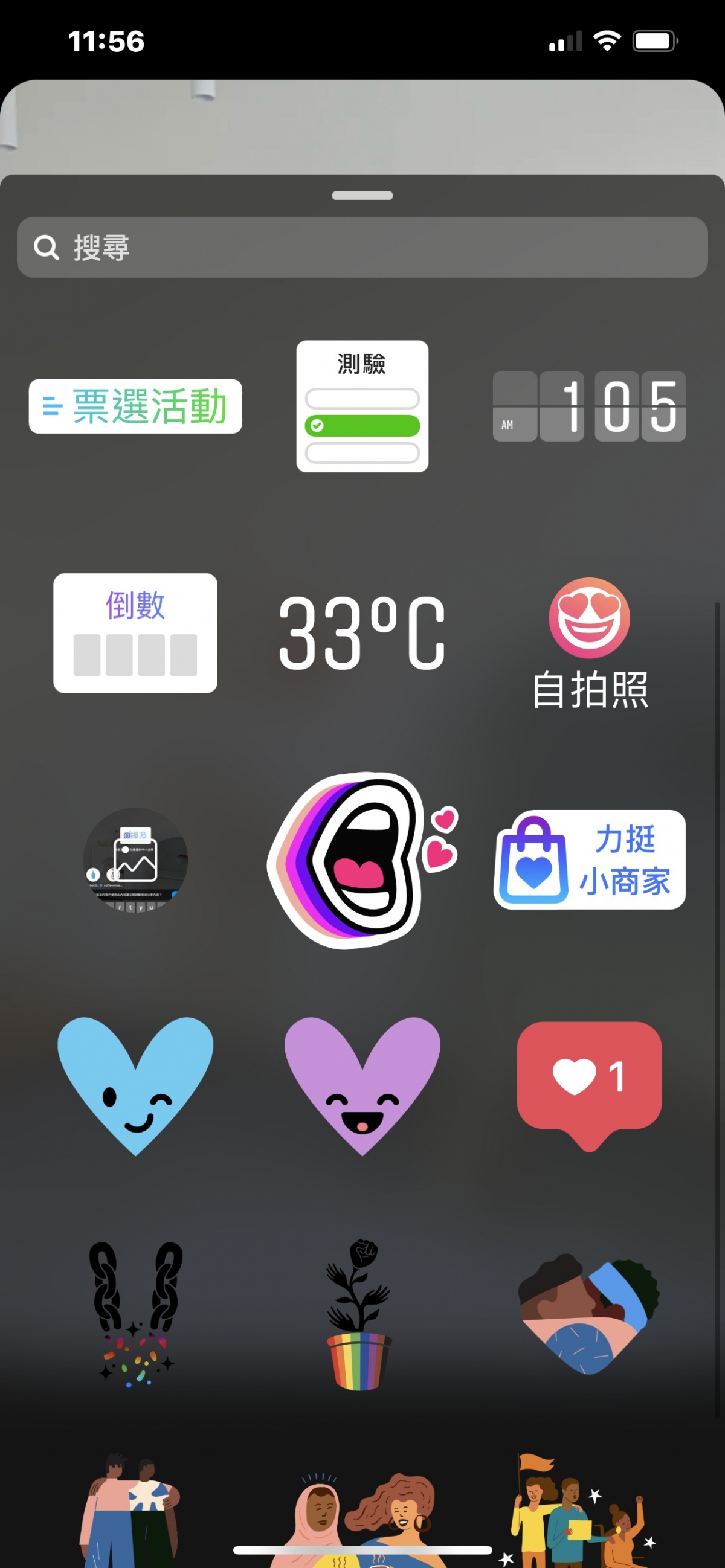Add the rose in rainbow pot sticker

click(x=360, y=1314)
